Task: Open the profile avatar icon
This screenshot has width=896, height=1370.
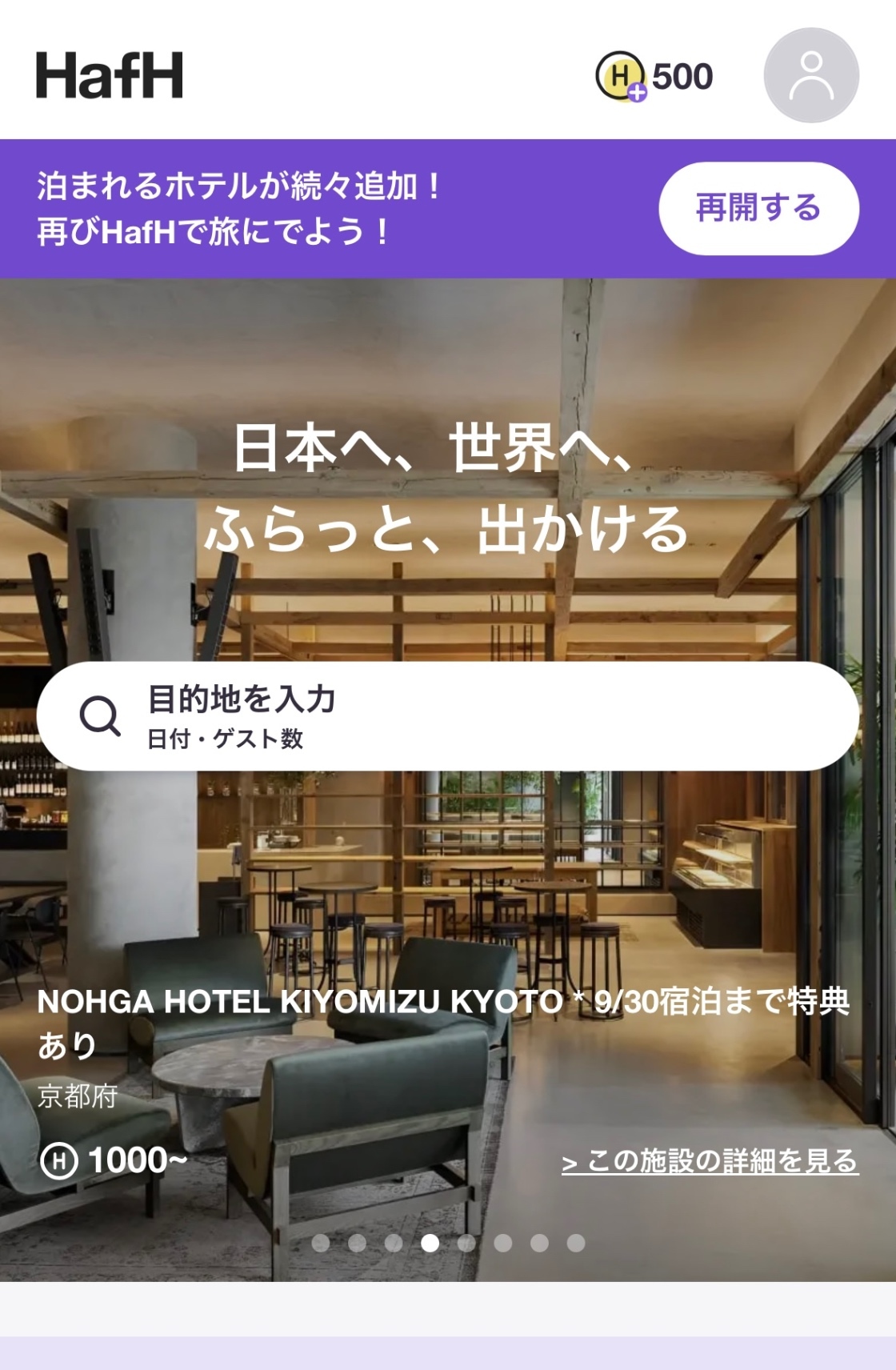Action: click(x=811, y=75)
